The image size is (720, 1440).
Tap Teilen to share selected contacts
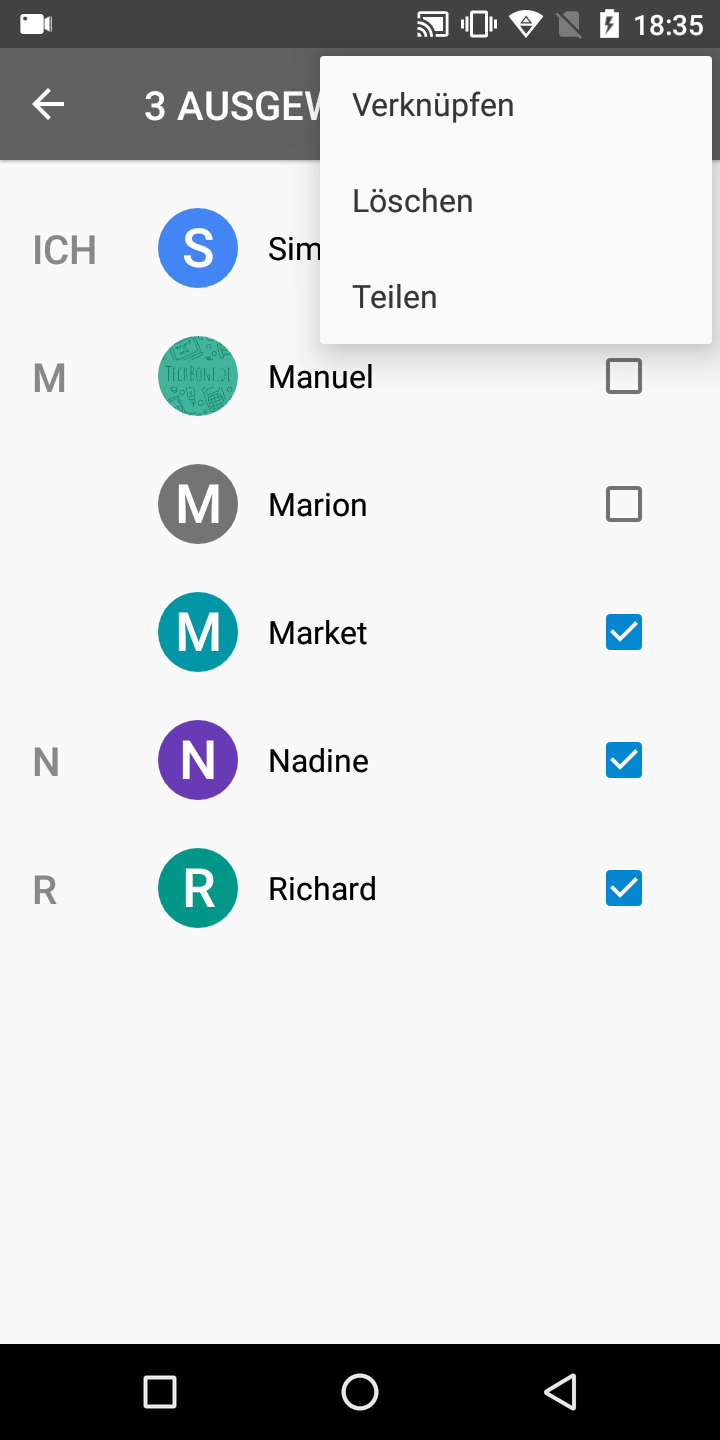click(x=394, y=297)
